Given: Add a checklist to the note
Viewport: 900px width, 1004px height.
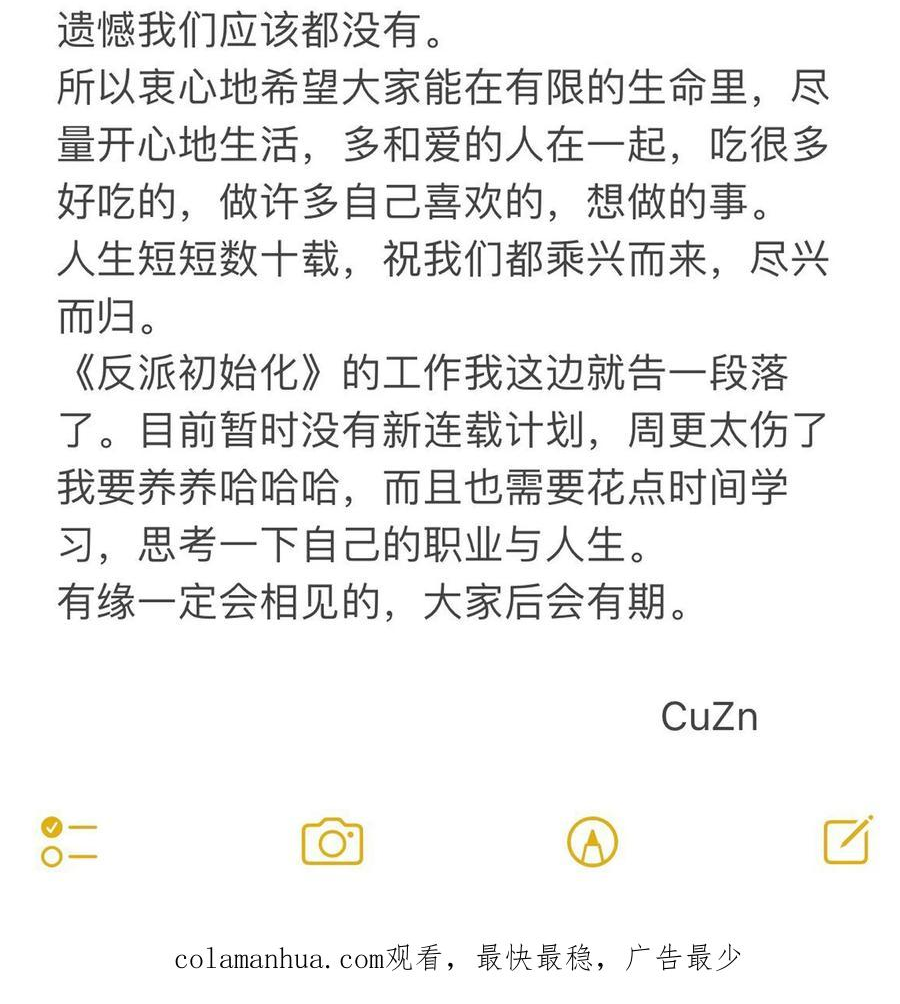Looking at the screenshot, I should click(x=68, y=841).
